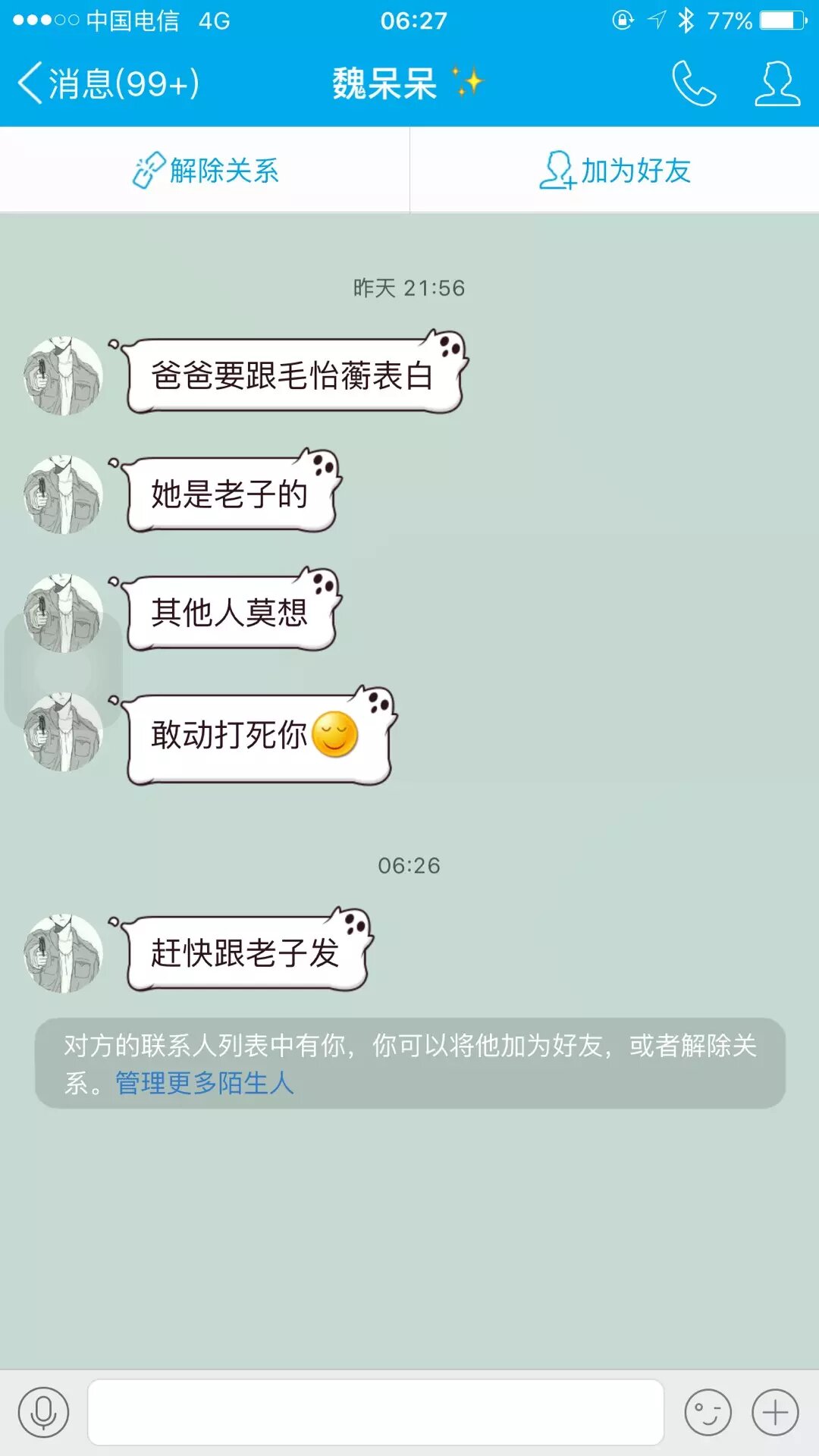Go back to the 消息 list
Screen dimensions: 819x1456
(108, 83)
